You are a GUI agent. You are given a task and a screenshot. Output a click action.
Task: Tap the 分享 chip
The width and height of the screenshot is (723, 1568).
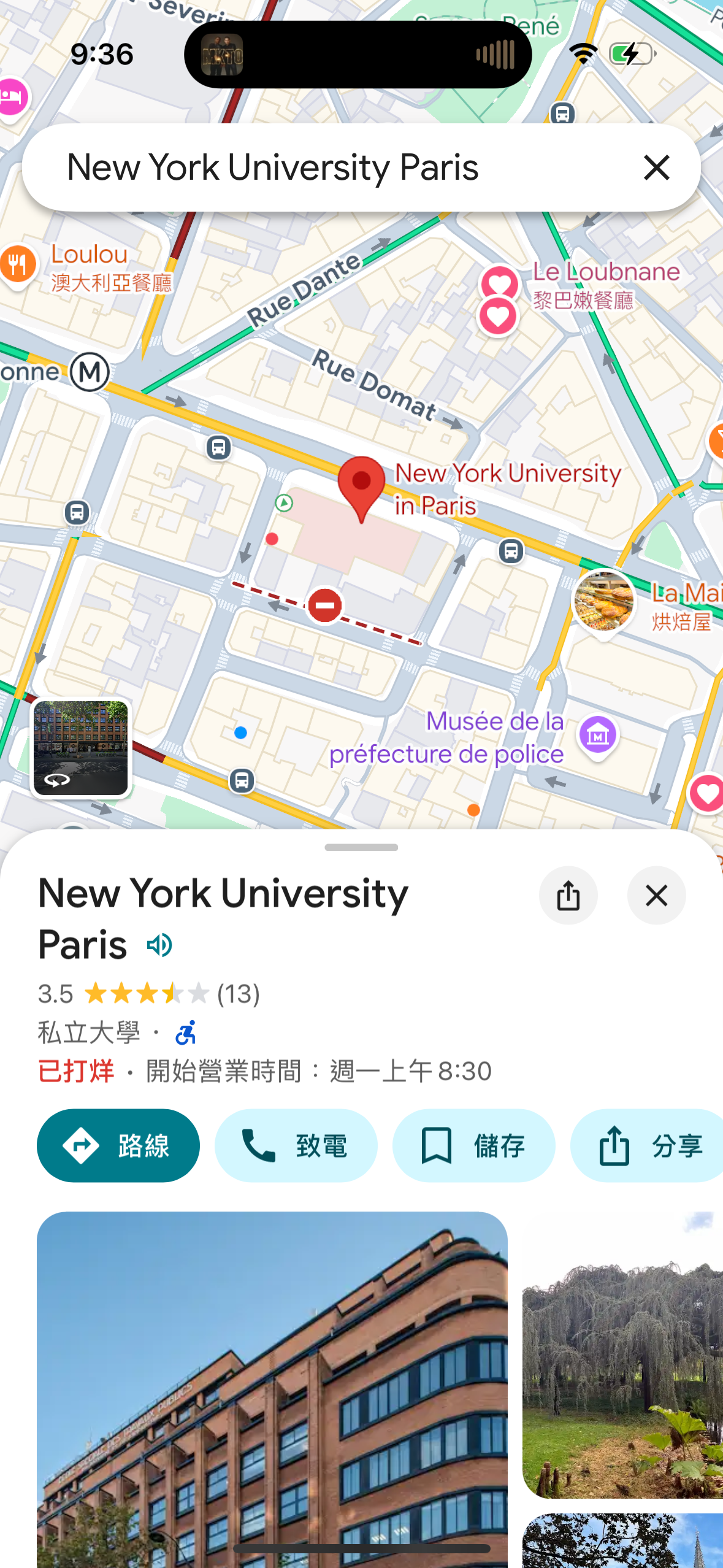click(650, 1145)
